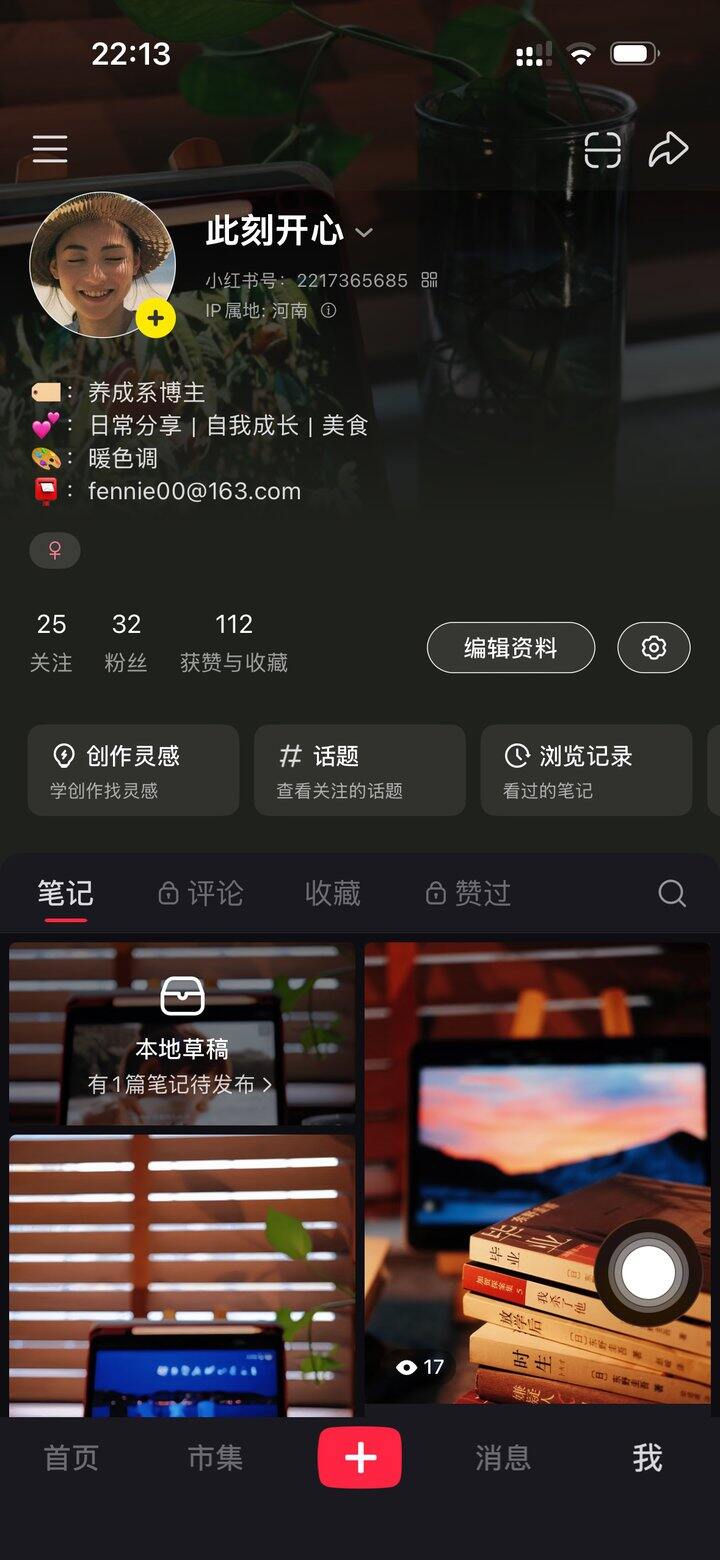Tap the add icon on the profile avatar
Screen dimensions: 720x1560
(155, 319)
